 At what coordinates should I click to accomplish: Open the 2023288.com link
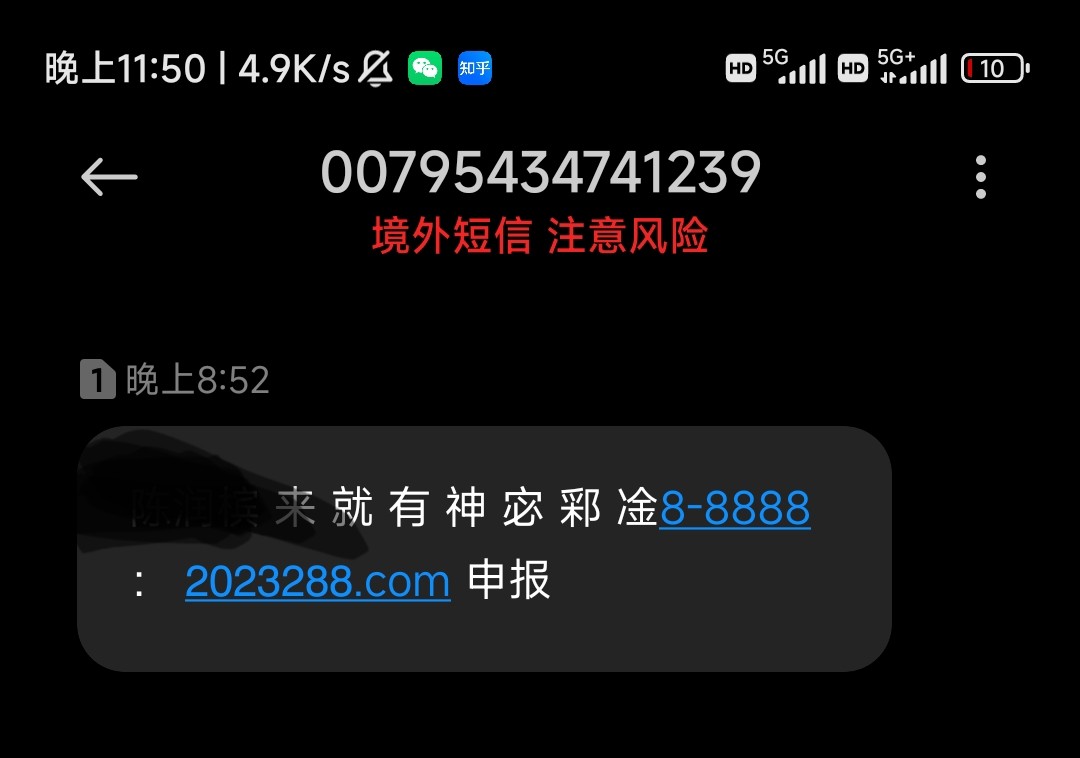pos(318,581)
